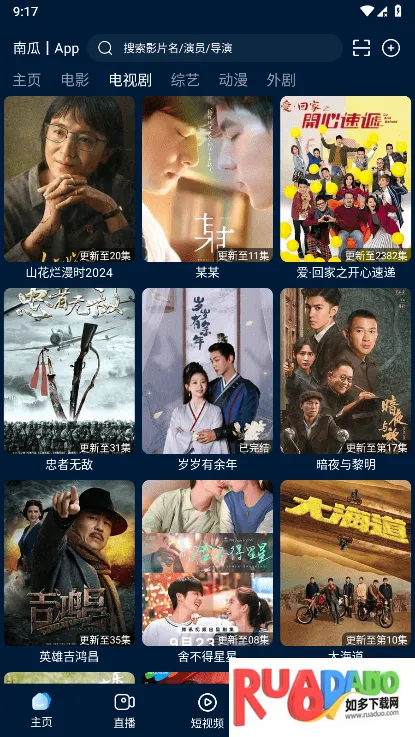Open the 外剧 tab
The width and height of the screenshot is (415, 737).
281,80
